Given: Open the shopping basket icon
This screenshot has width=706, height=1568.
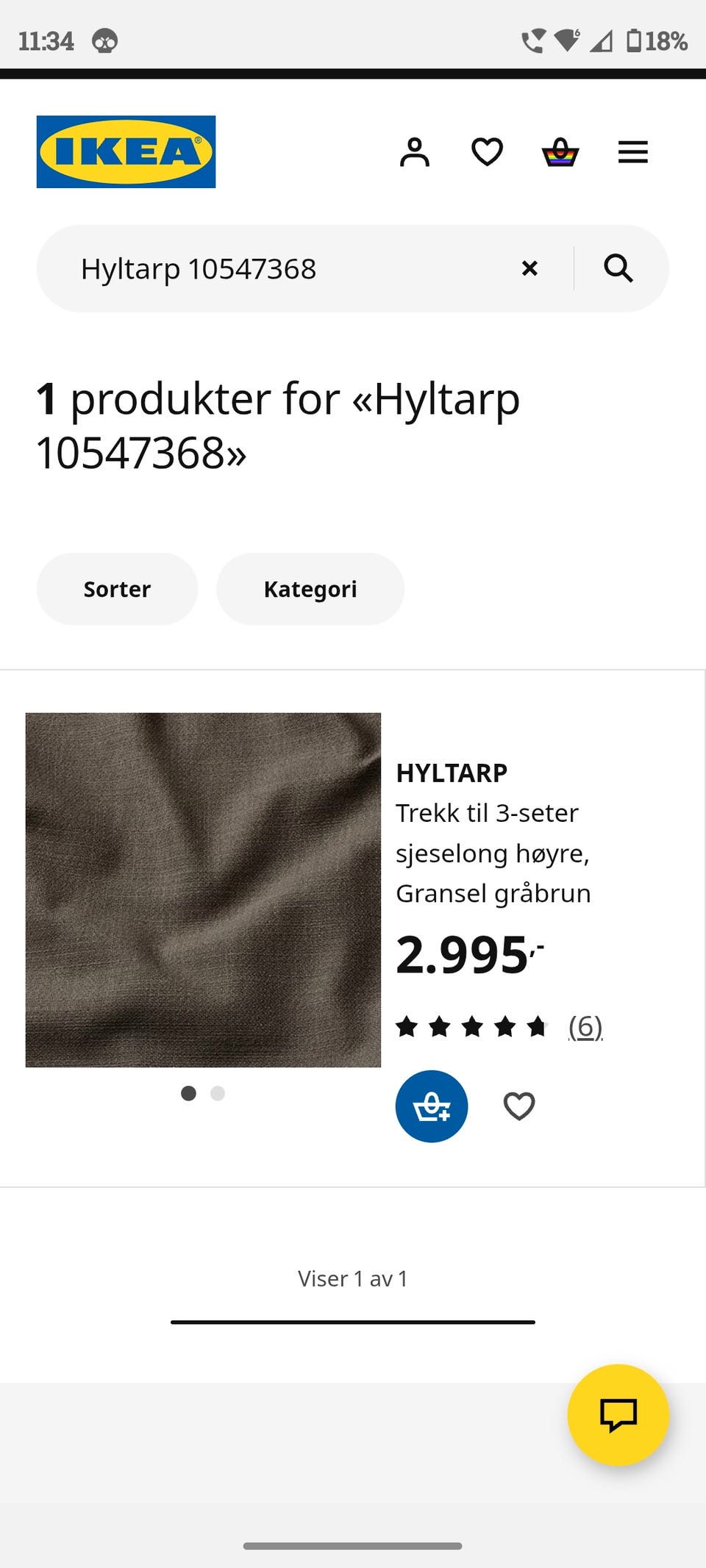Looking at the screenshot, I should pos(560,152).
